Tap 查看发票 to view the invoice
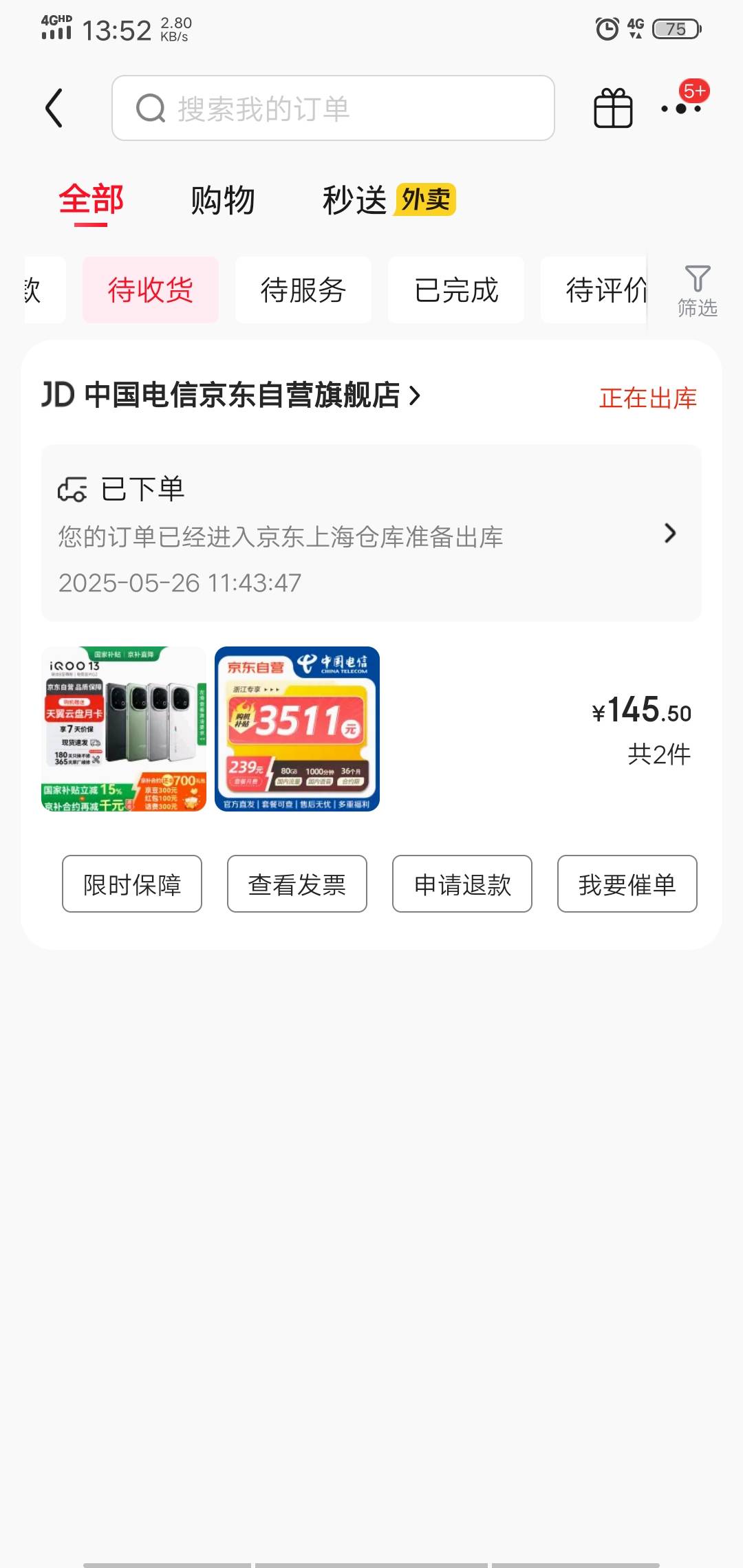This screenshot has height=1568, width=743. coord(297,884)
